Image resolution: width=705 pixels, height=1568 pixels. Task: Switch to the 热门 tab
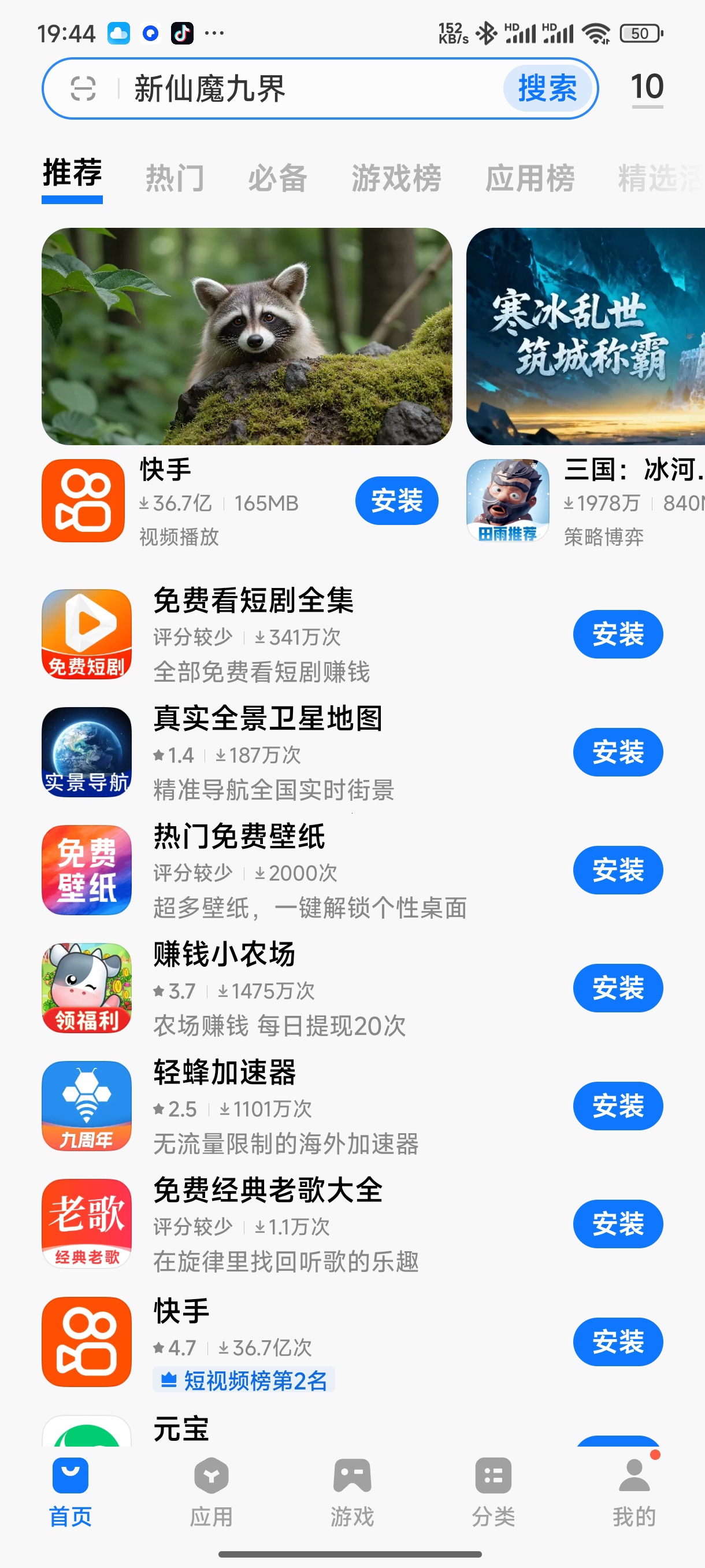pyautogui.click(x=175, y=177)
